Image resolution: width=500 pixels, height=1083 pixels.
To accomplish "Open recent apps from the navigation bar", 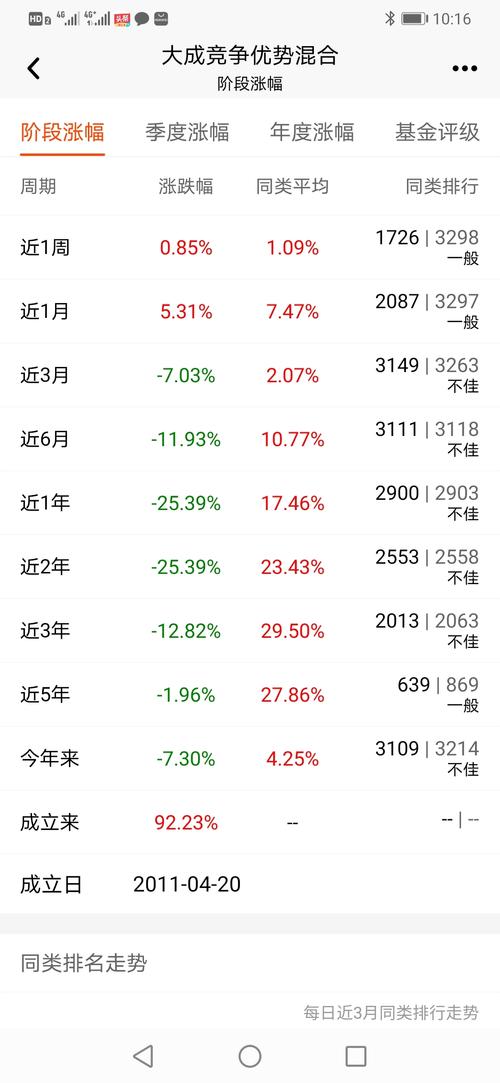I will 356,1056.
